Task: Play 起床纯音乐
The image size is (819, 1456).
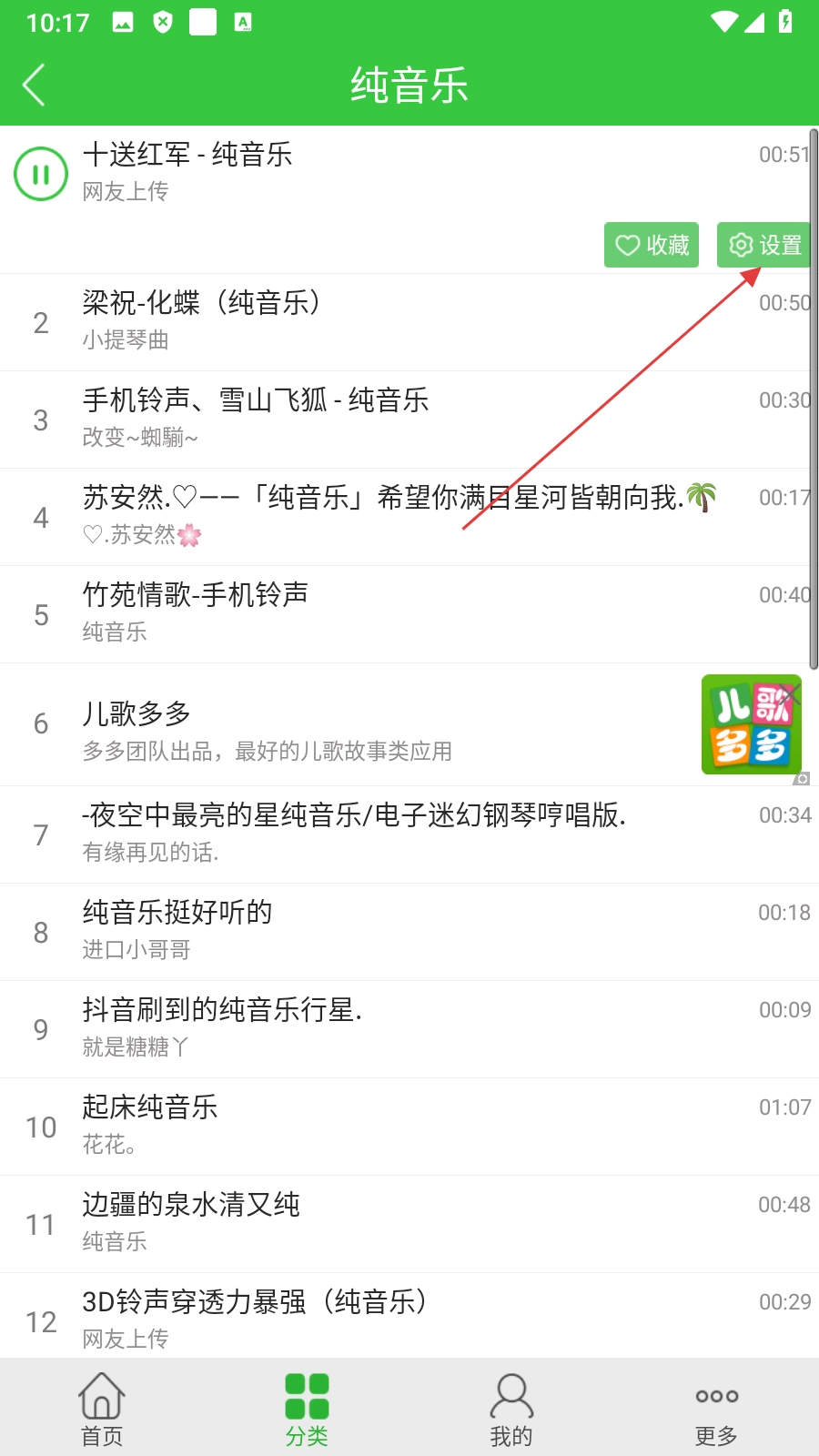Action: click(x=364, y=1126)
